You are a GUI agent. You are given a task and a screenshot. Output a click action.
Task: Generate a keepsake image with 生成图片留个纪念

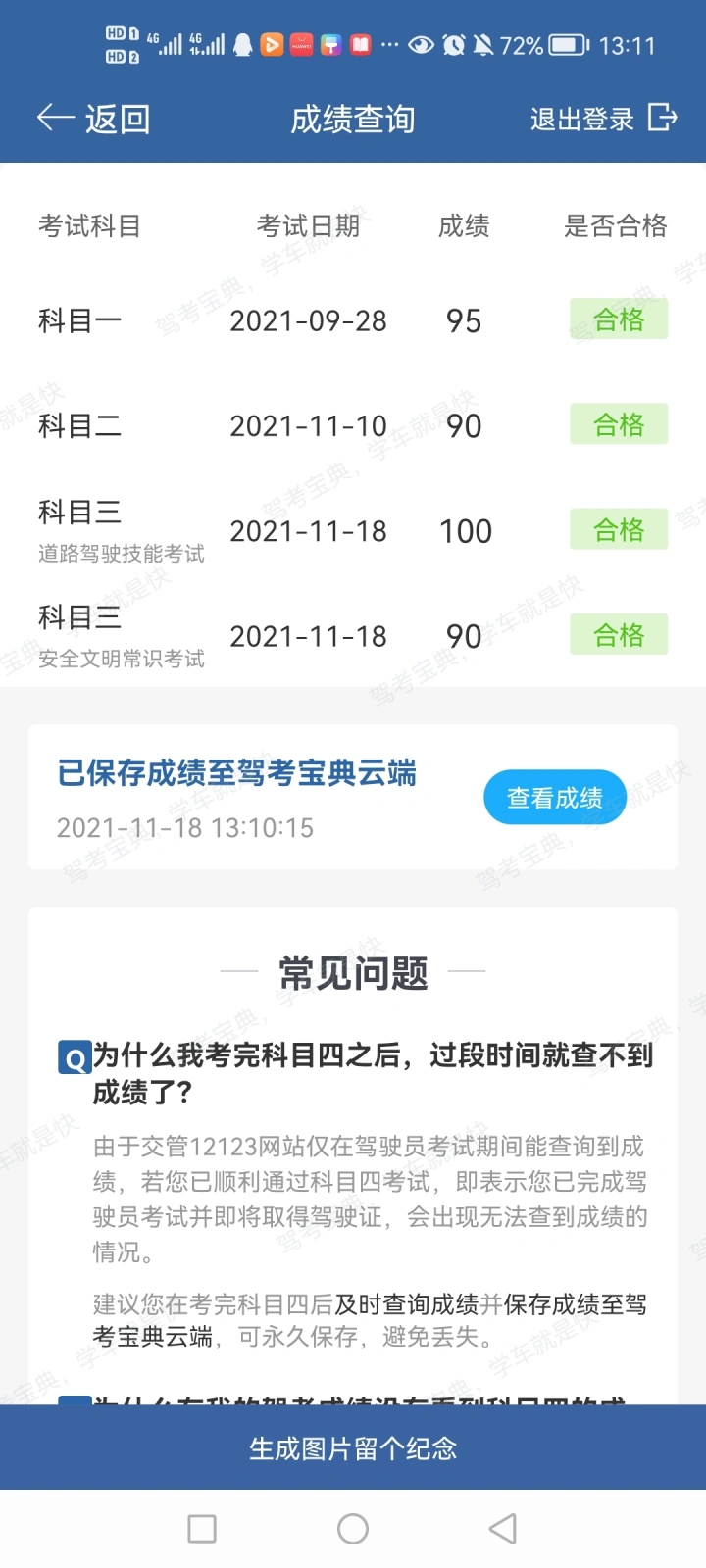pos(353,1447)
